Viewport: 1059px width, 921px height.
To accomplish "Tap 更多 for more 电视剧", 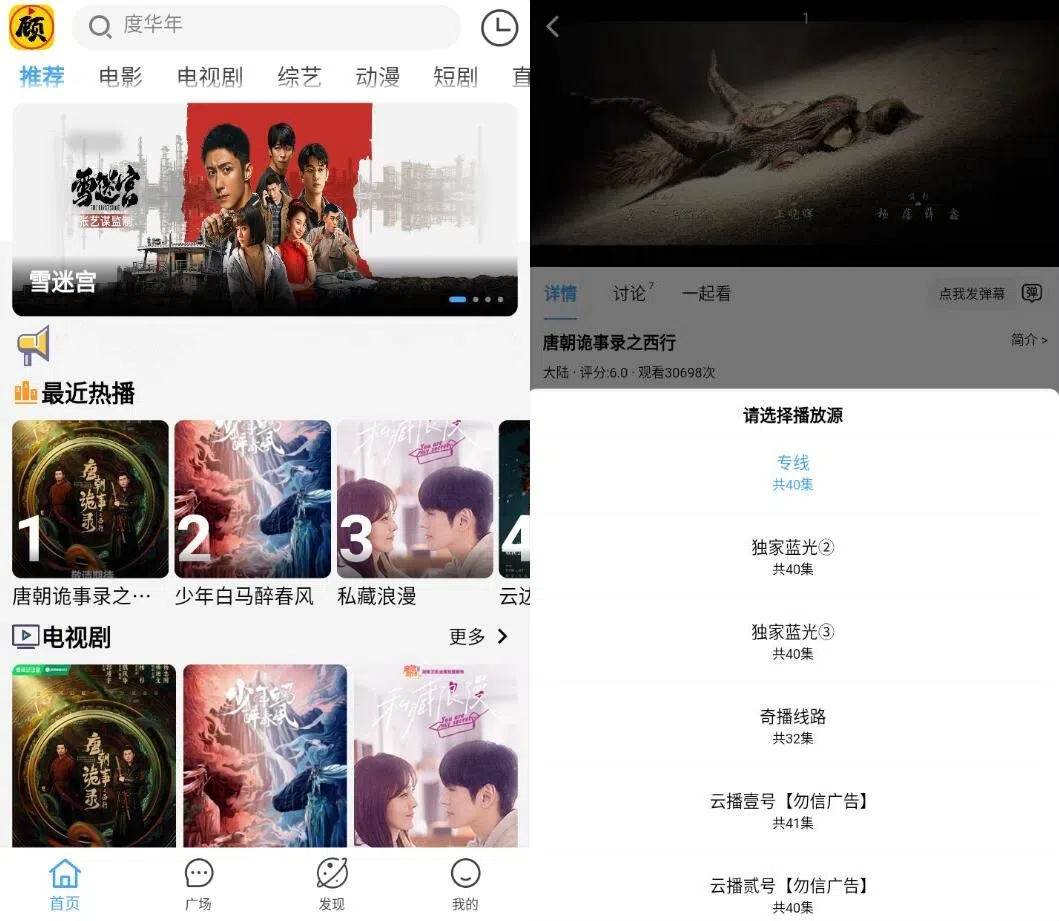I will [479, 637].
